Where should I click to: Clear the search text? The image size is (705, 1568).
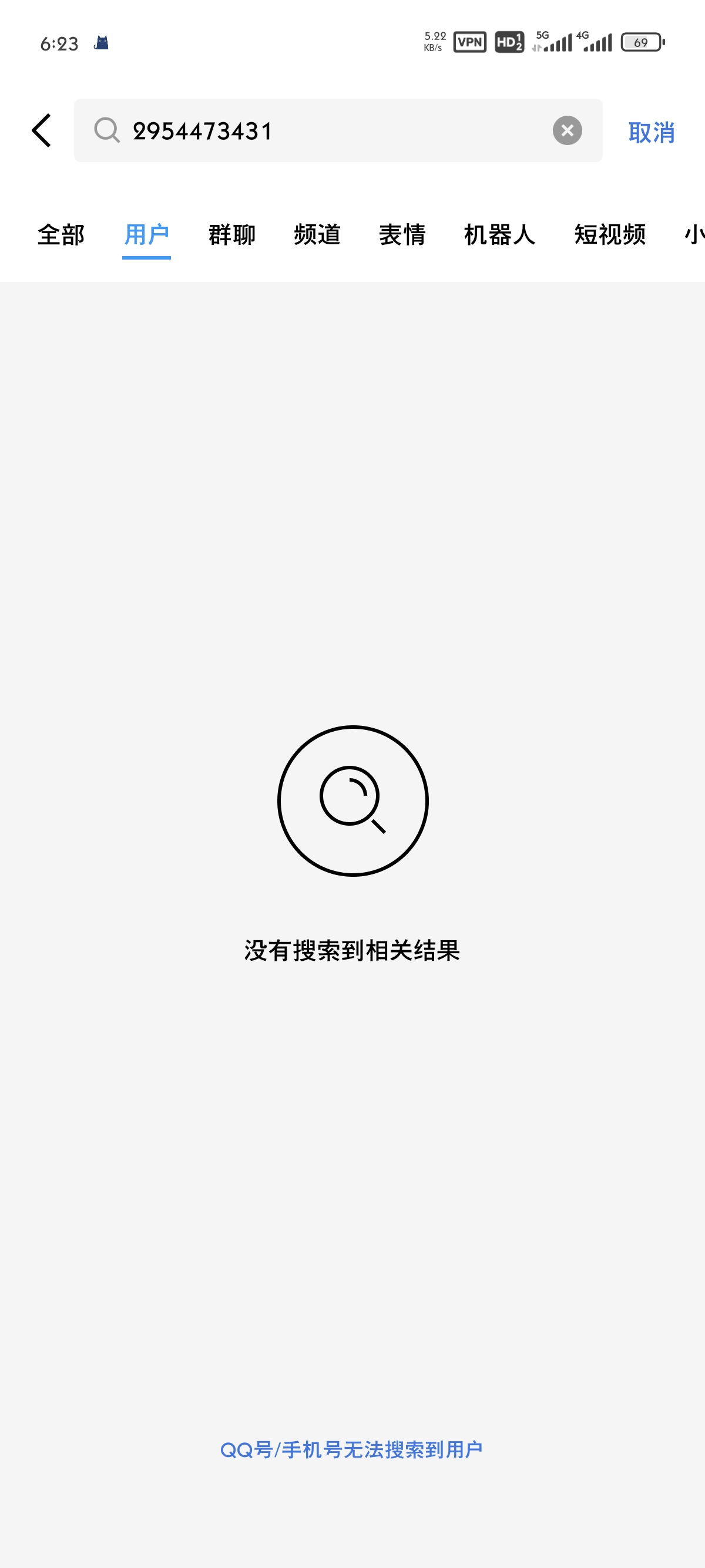pos(567,130)
